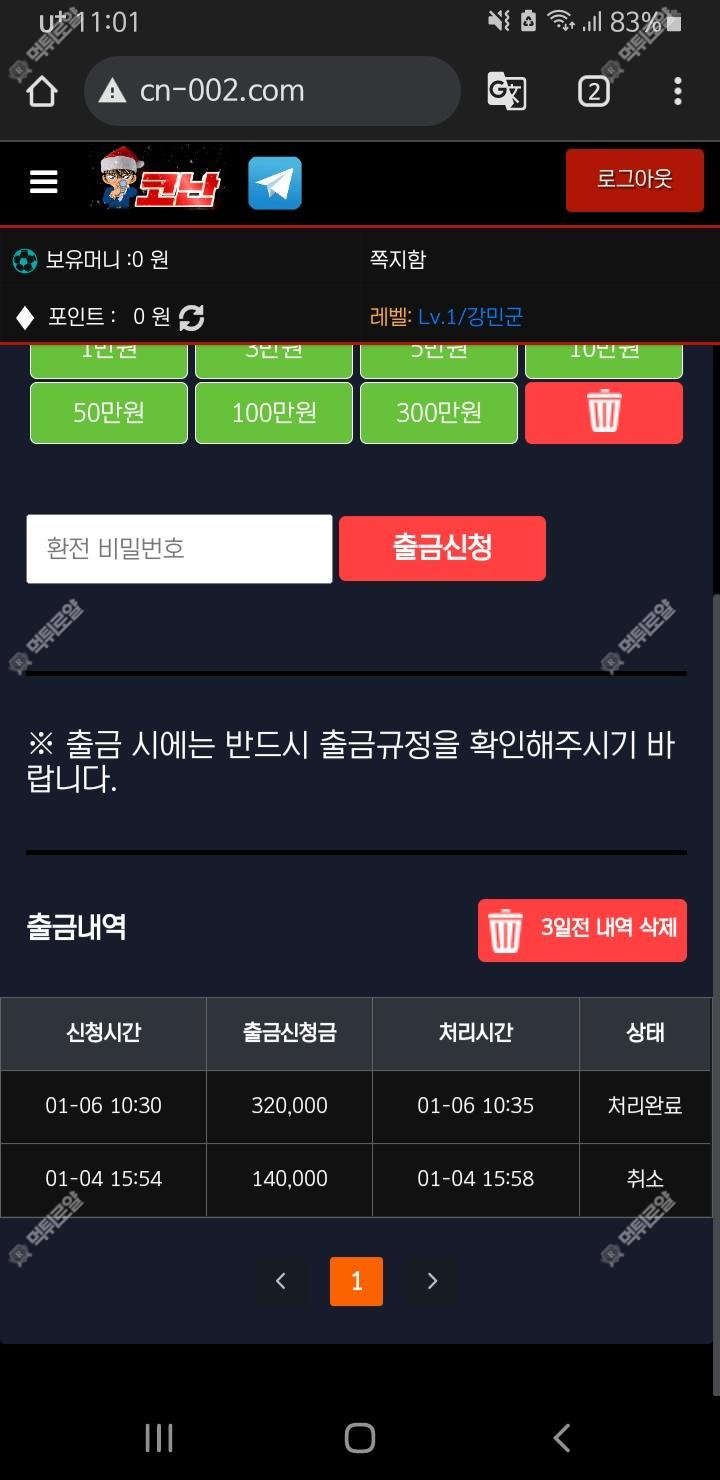Image resolution: width=720 pixels, height=1480 pixels.
Task: Select the 300만원 amount button
Action: coord(439,413)
